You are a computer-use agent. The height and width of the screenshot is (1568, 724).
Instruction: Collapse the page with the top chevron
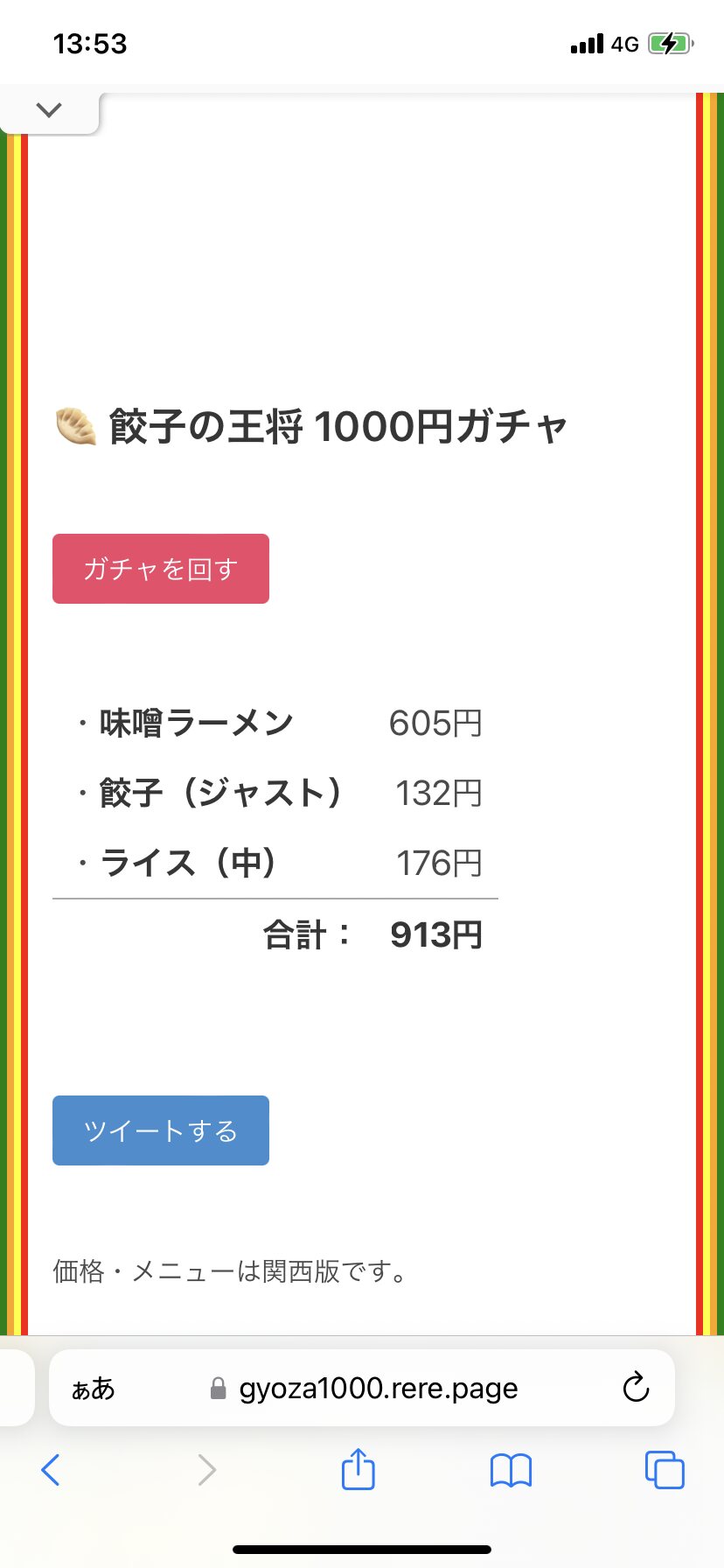49,110
